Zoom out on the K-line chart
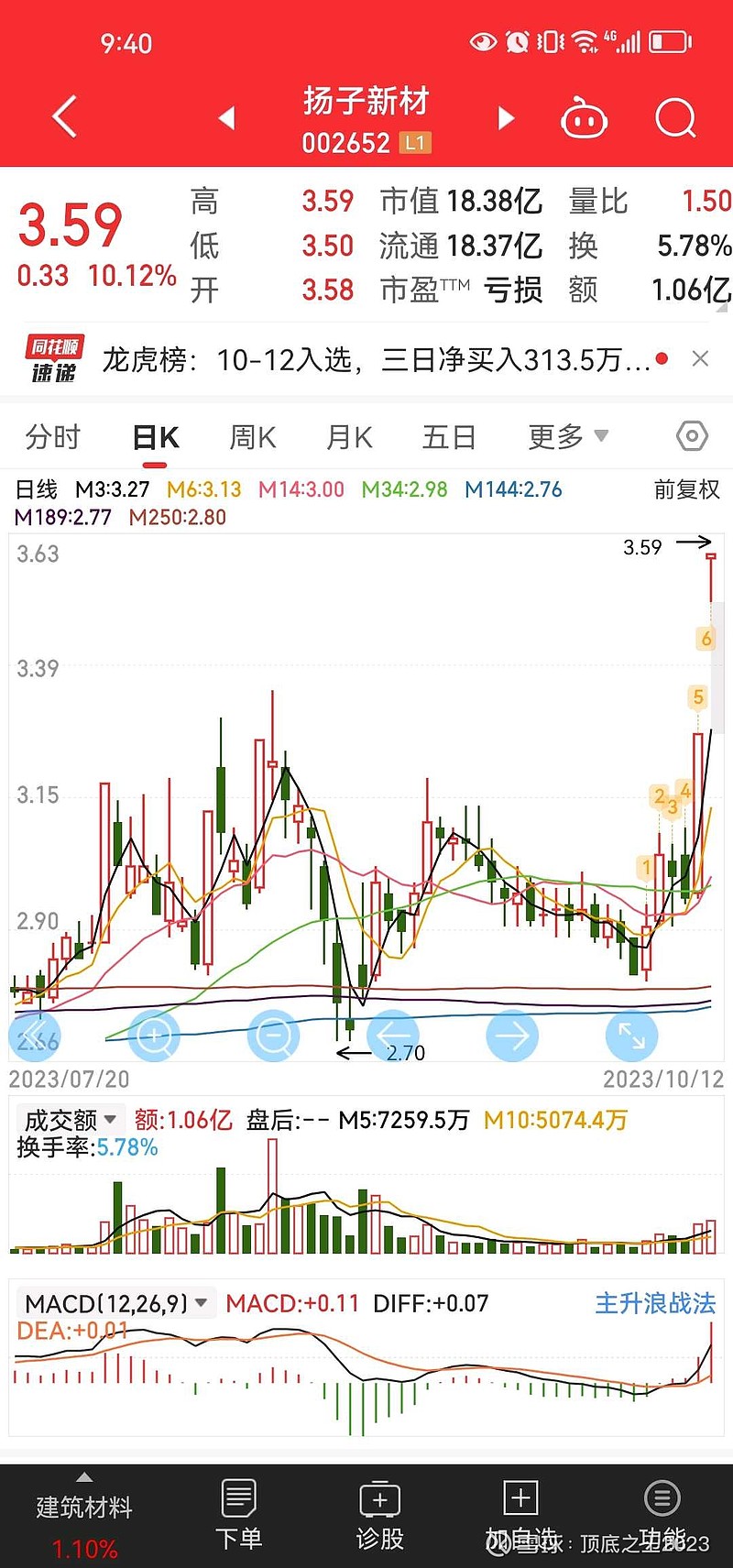The height and width of the screenshot is (1568, 733). pyautogui.click(x=273, y=1036)
